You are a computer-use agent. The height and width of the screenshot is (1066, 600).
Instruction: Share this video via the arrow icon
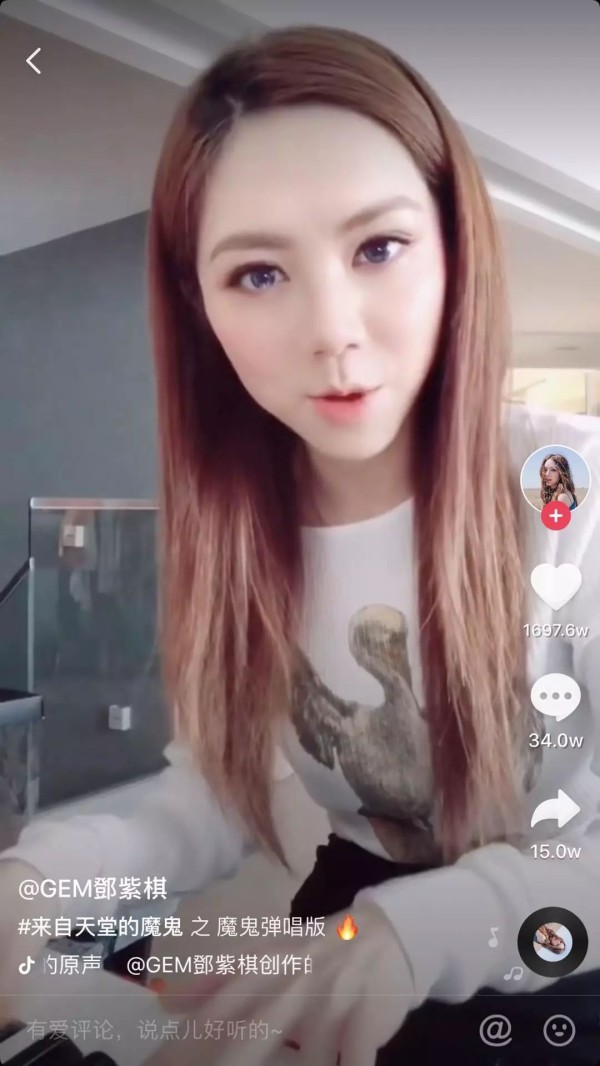[x=556, y=810]
